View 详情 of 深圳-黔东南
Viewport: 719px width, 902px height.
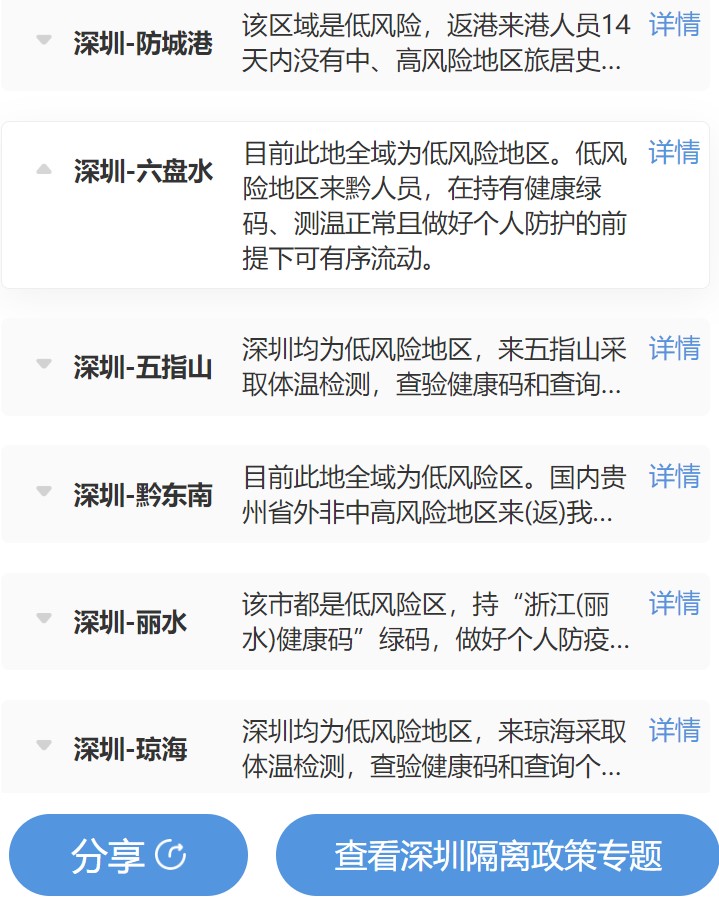point(674,477)
